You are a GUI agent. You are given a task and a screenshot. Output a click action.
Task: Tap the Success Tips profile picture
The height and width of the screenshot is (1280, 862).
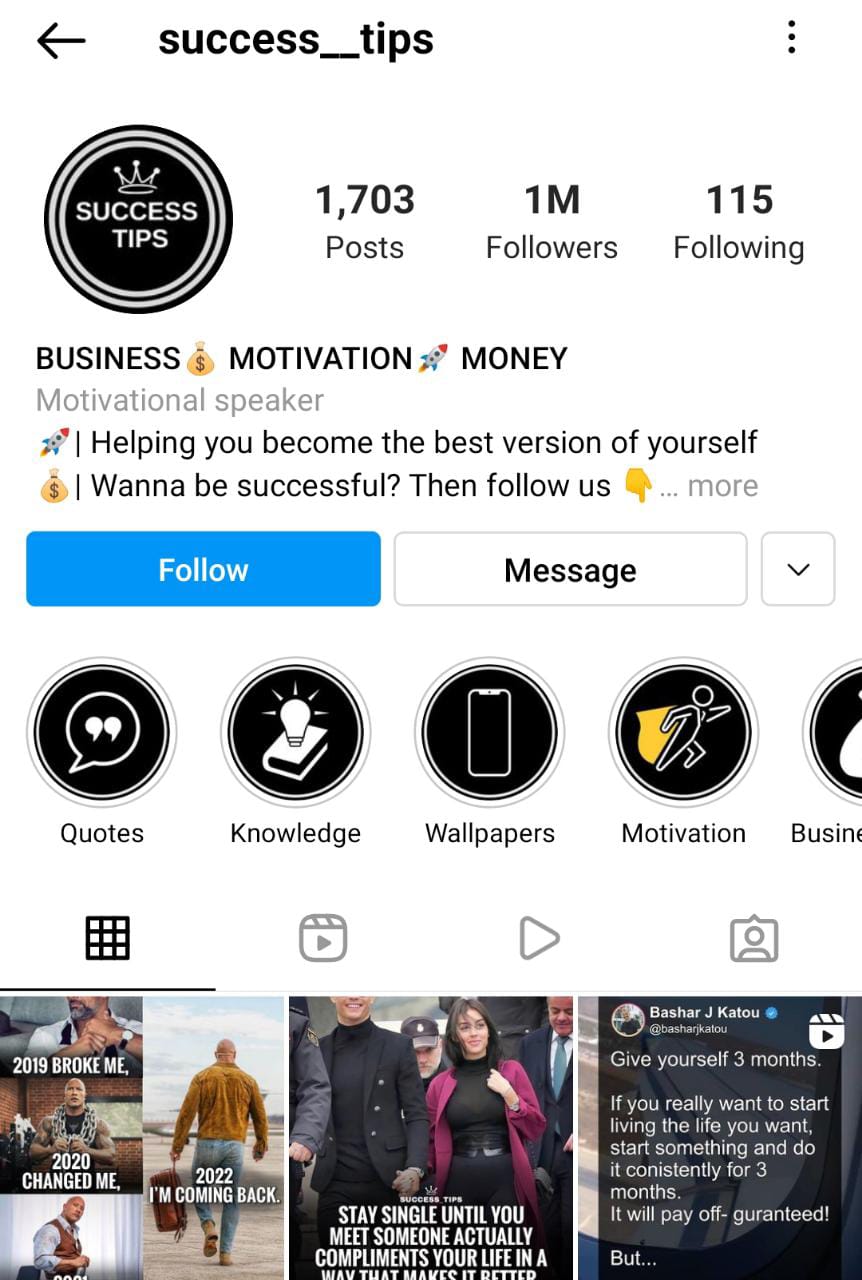pos(138,220)
